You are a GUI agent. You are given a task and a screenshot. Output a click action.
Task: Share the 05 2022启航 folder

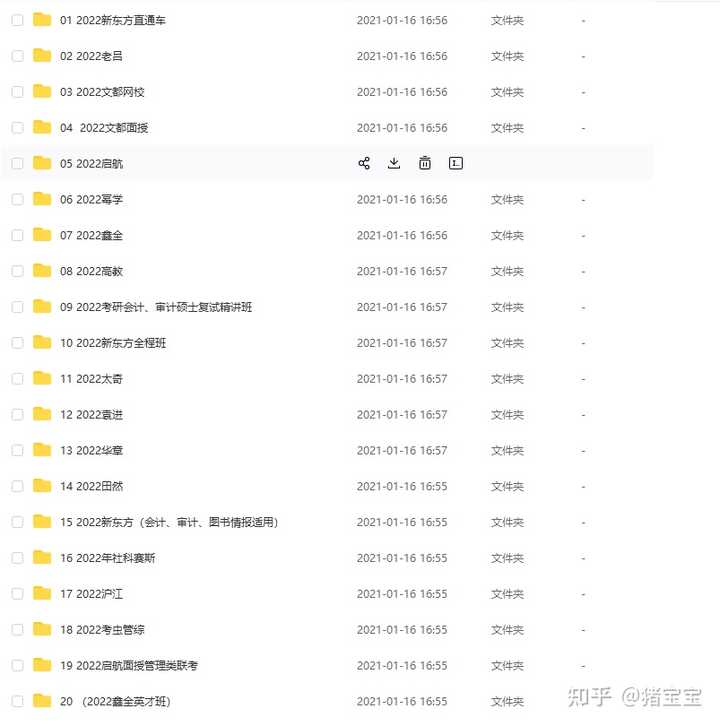tap(364, 163)
